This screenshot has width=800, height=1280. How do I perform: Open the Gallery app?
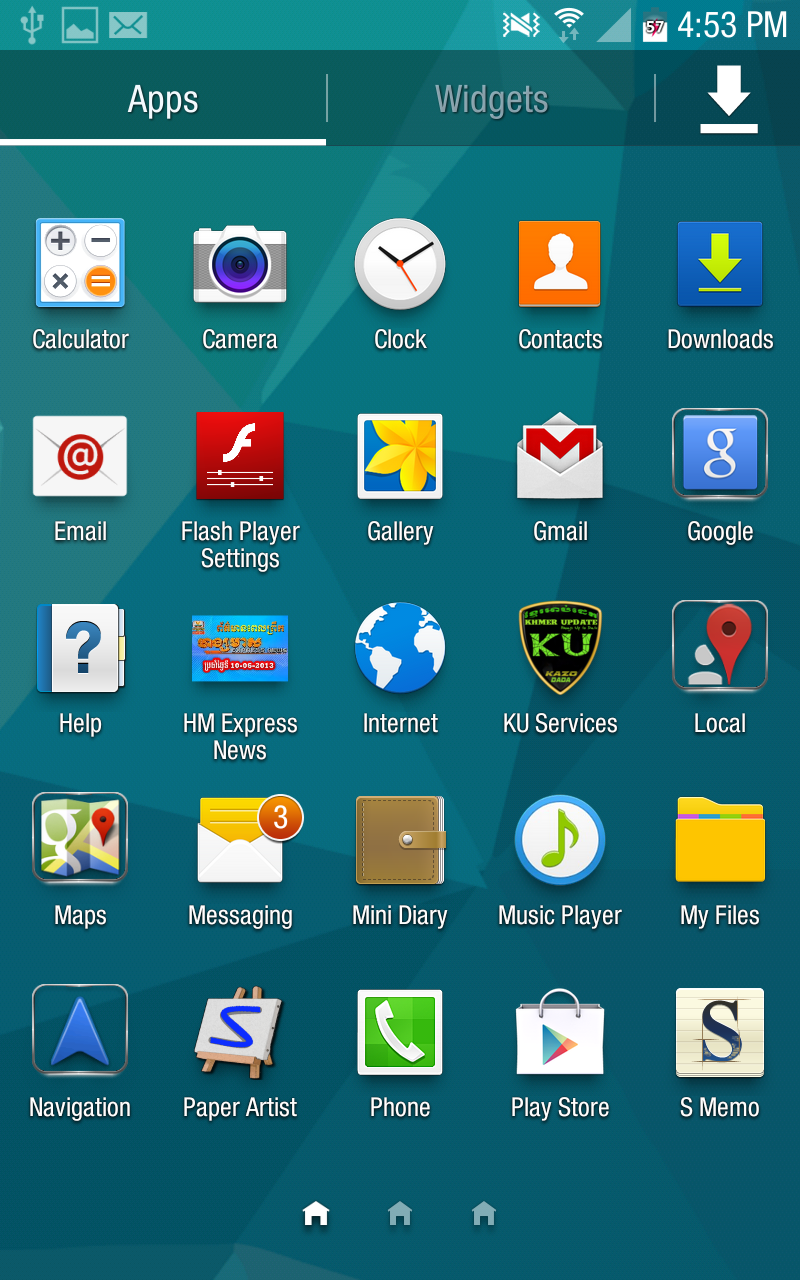(400, 456)
